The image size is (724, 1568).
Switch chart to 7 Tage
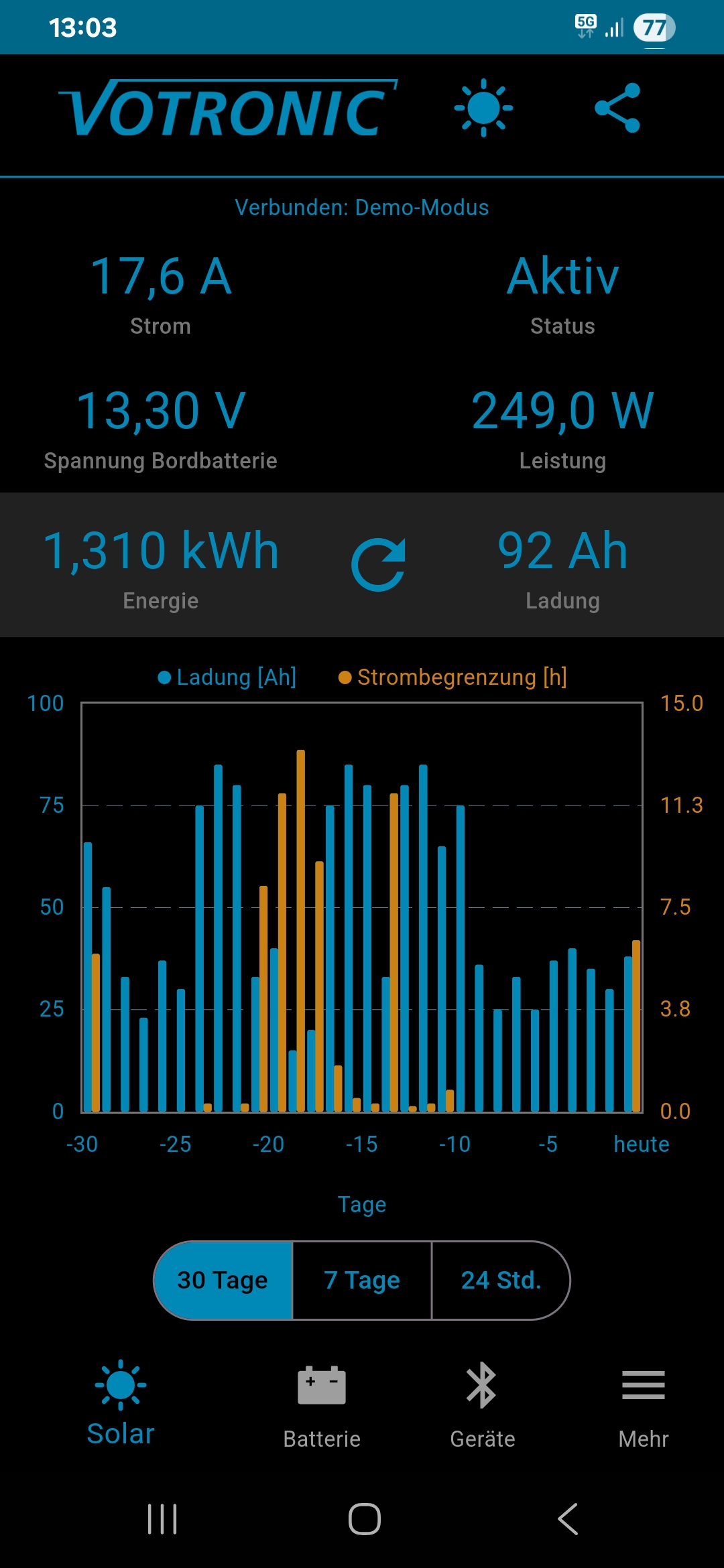(362, 1280)
